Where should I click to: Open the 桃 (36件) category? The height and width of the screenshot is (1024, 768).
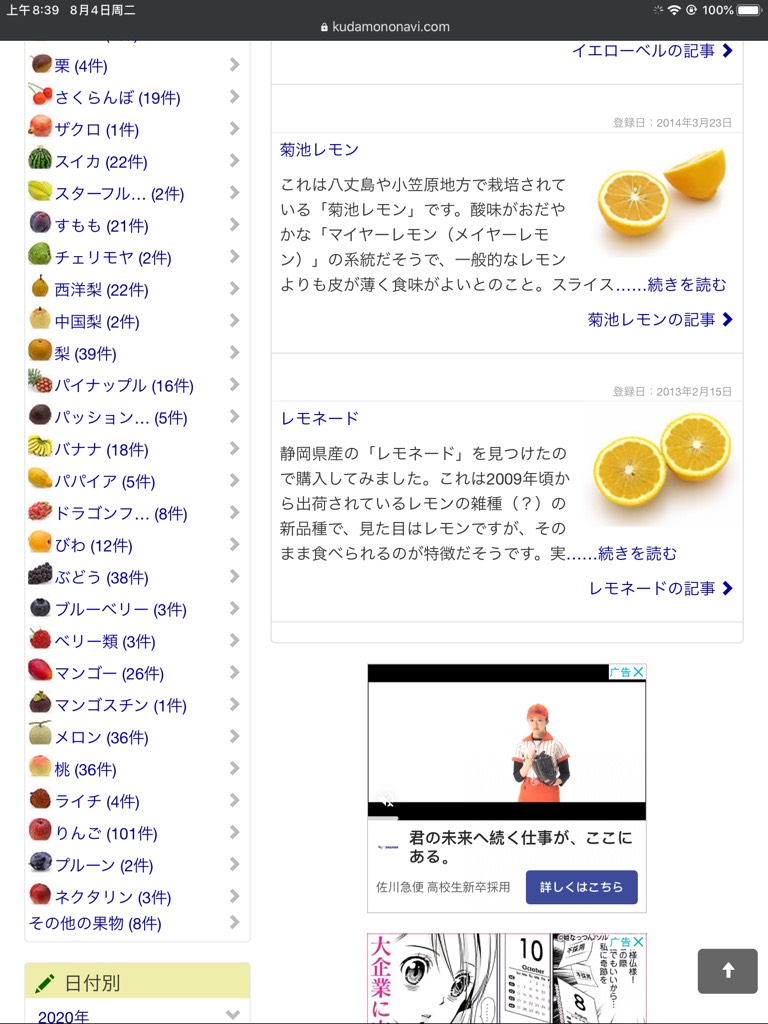tap(85, 770)
